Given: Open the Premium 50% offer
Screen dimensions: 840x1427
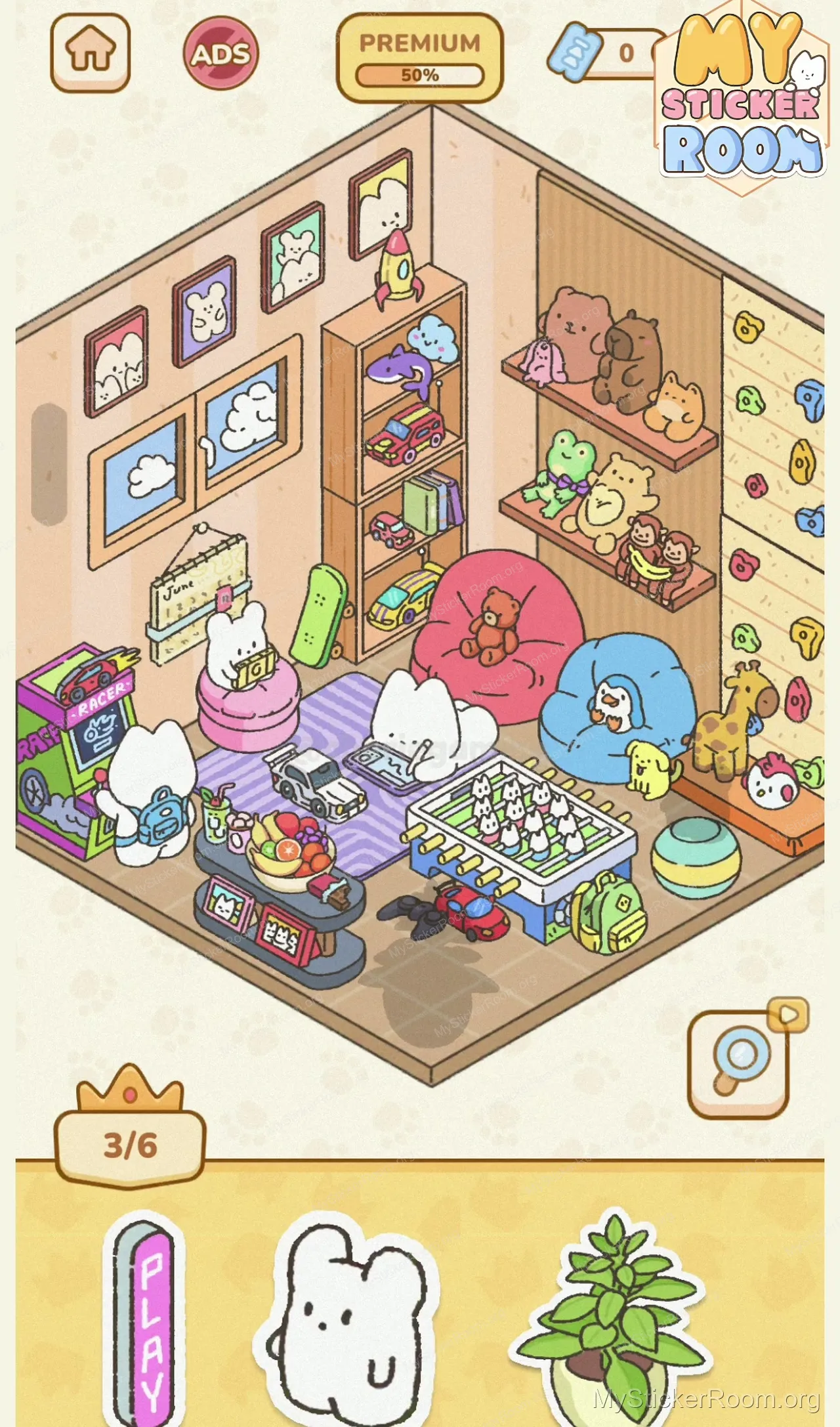Looking at the screenshot, I should (x=419, y=58).
